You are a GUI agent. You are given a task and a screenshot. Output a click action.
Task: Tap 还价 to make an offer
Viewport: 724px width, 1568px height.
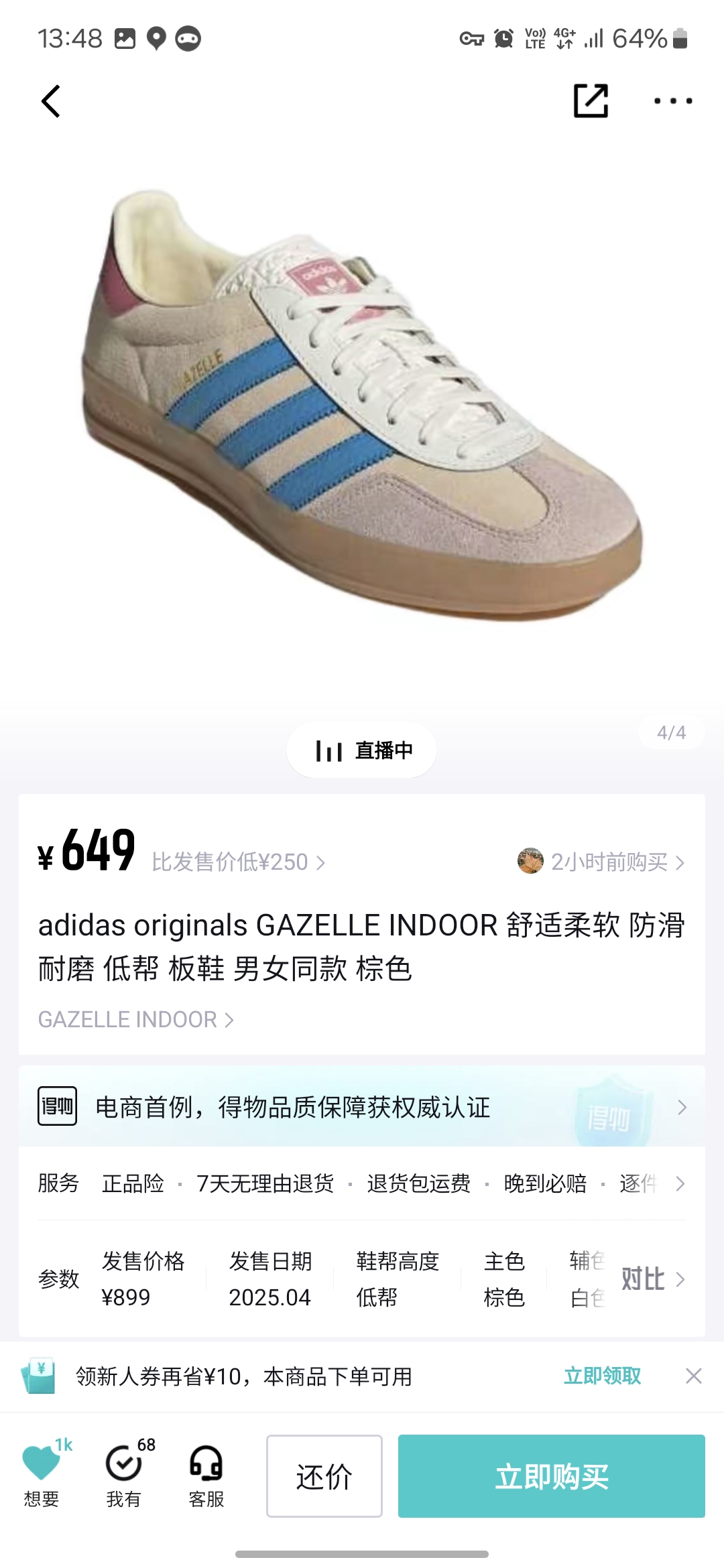324,1476
